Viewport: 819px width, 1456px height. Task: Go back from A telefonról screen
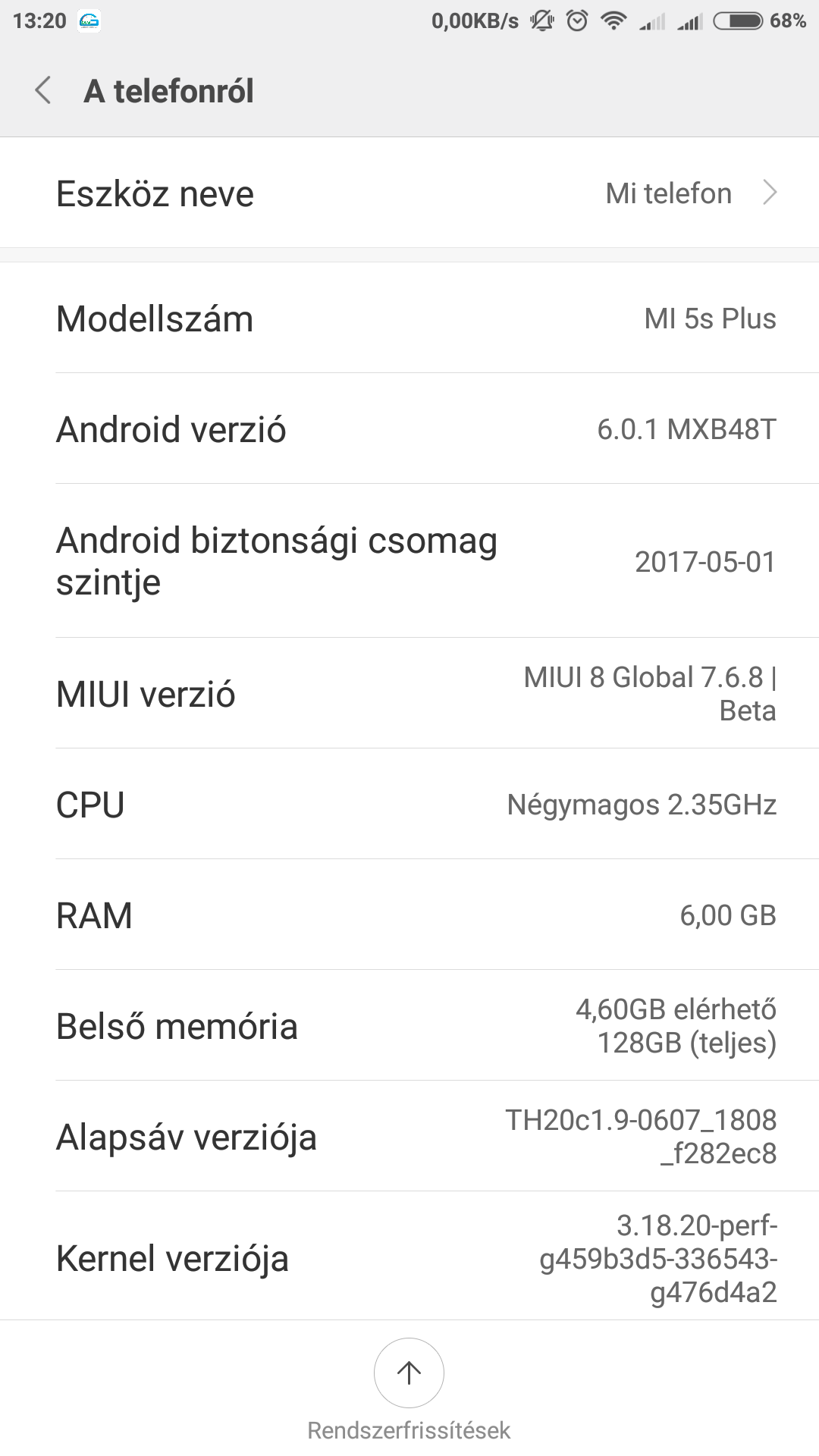(x=44, y=91)
